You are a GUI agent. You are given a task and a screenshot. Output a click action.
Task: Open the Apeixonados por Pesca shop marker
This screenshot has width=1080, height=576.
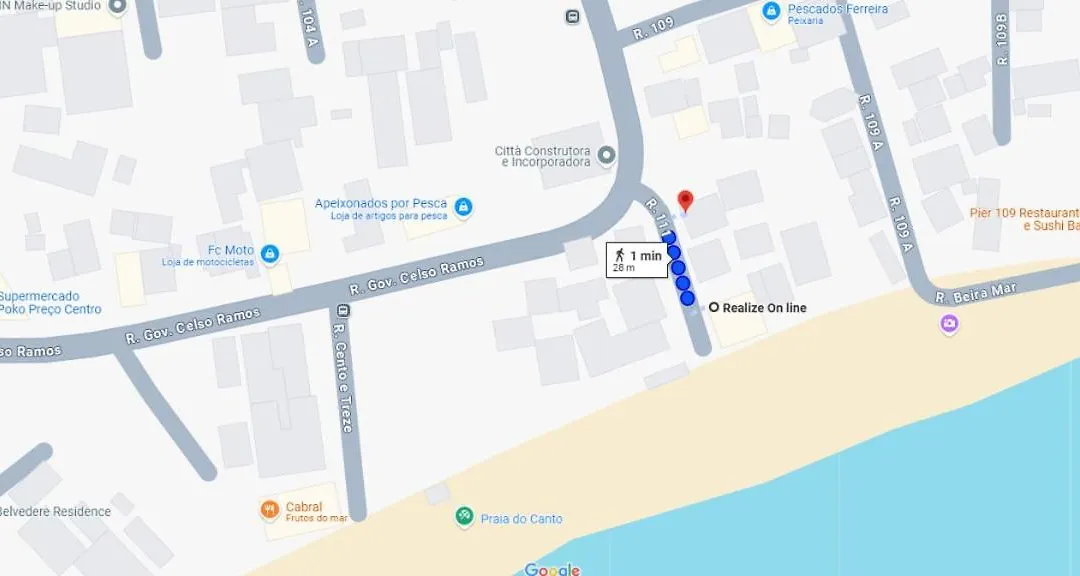point(462,207)
